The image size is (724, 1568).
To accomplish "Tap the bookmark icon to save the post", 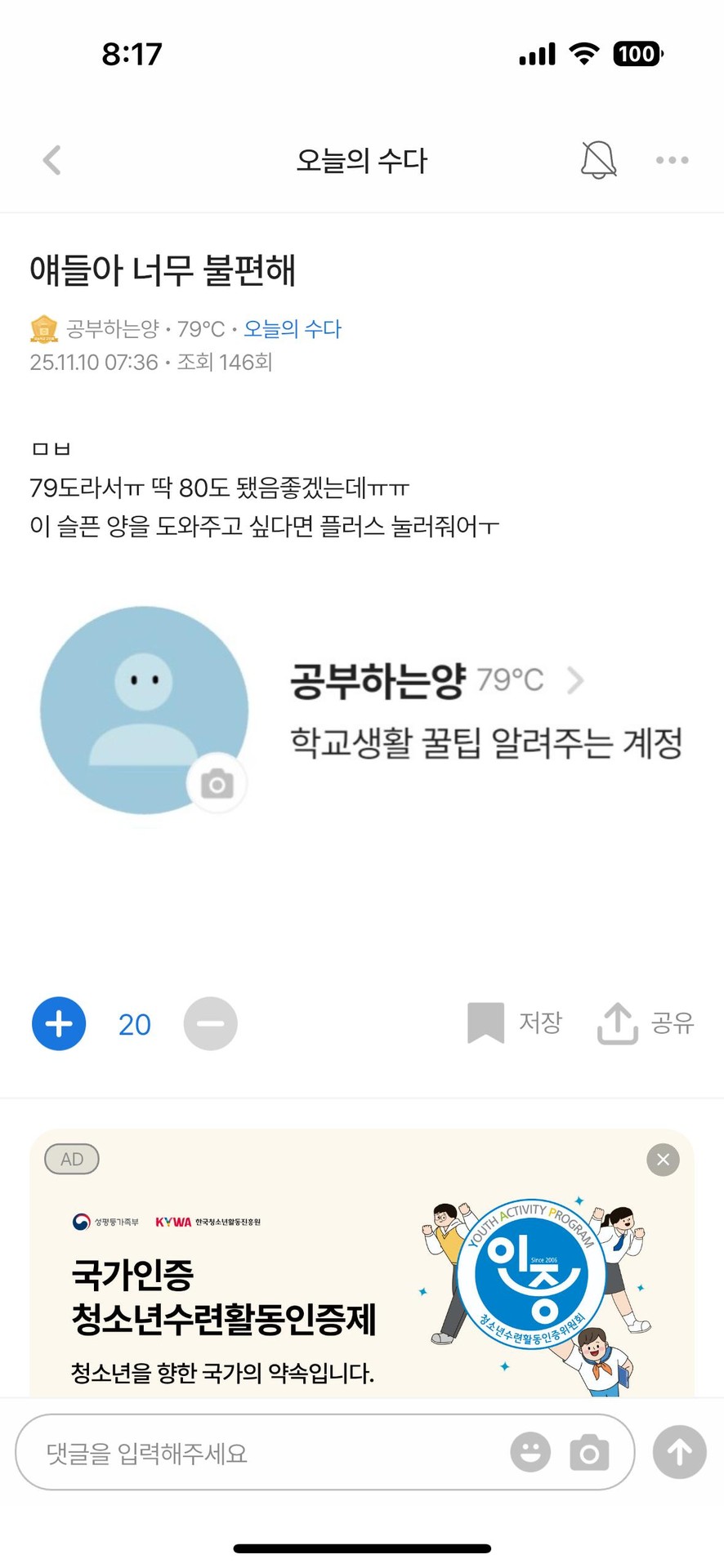I will pos(485,1022).
